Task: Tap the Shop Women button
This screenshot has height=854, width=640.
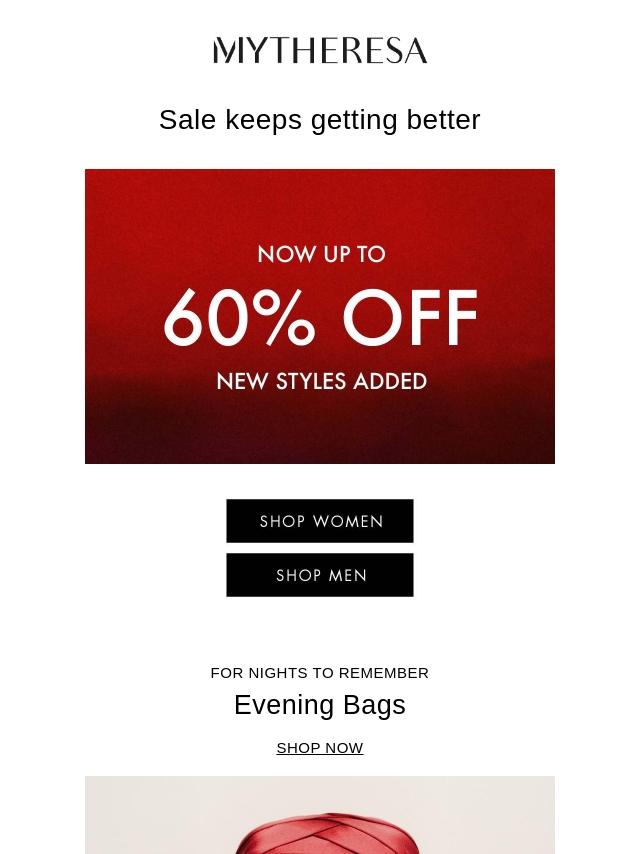Action: [320, 521]
